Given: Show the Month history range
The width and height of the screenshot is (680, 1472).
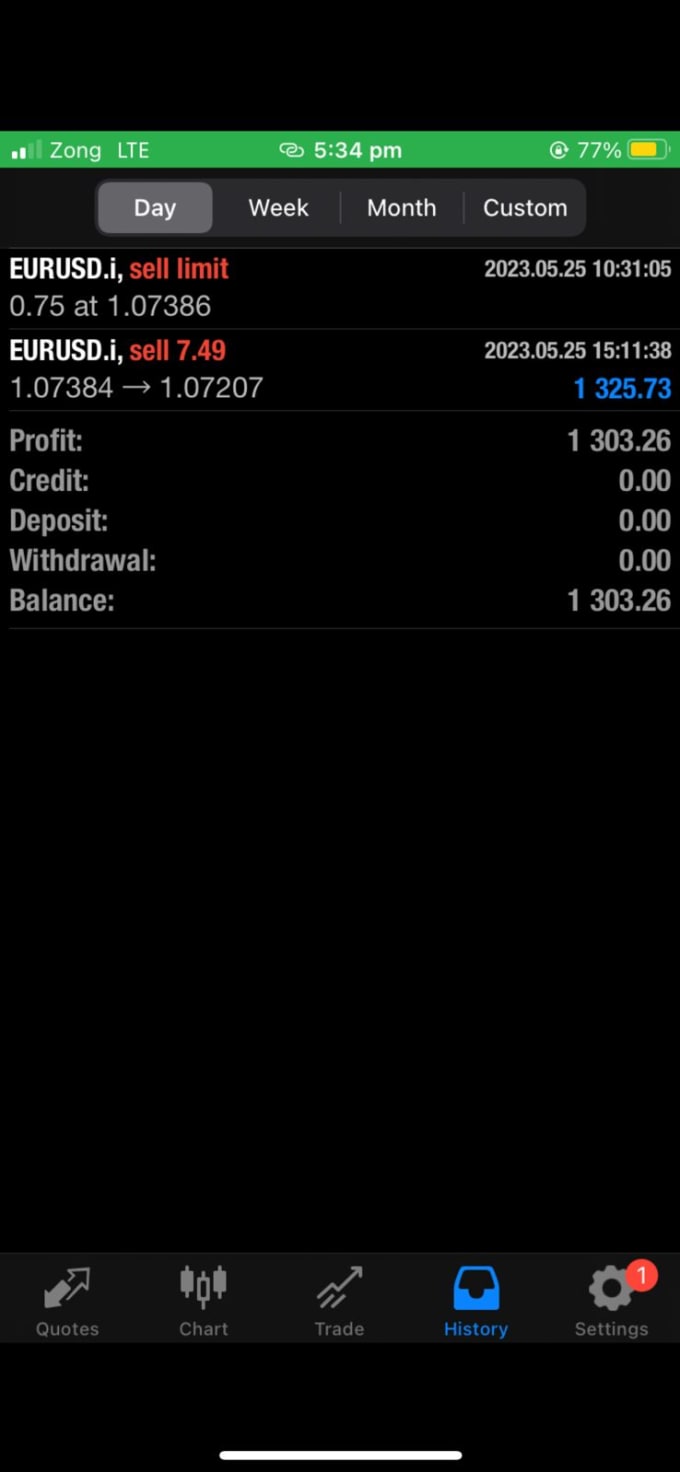Looking at the screenshot, I should pos(401,208).
